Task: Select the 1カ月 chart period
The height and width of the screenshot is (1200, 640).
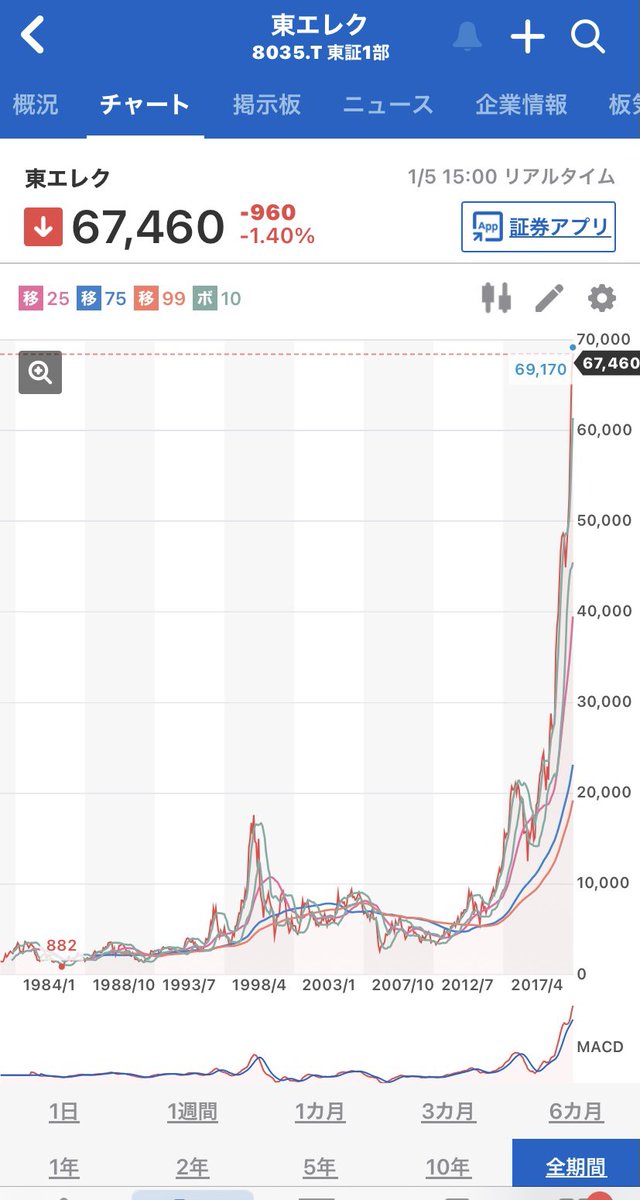Action: pyautogui.click(x=320, y=1112)
